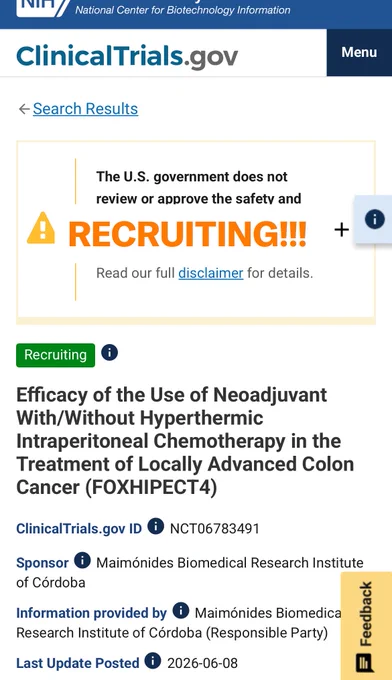The height and width of the screenshot is (680, 392).
Task: Go back to Search Results
Action: [85, 109]
